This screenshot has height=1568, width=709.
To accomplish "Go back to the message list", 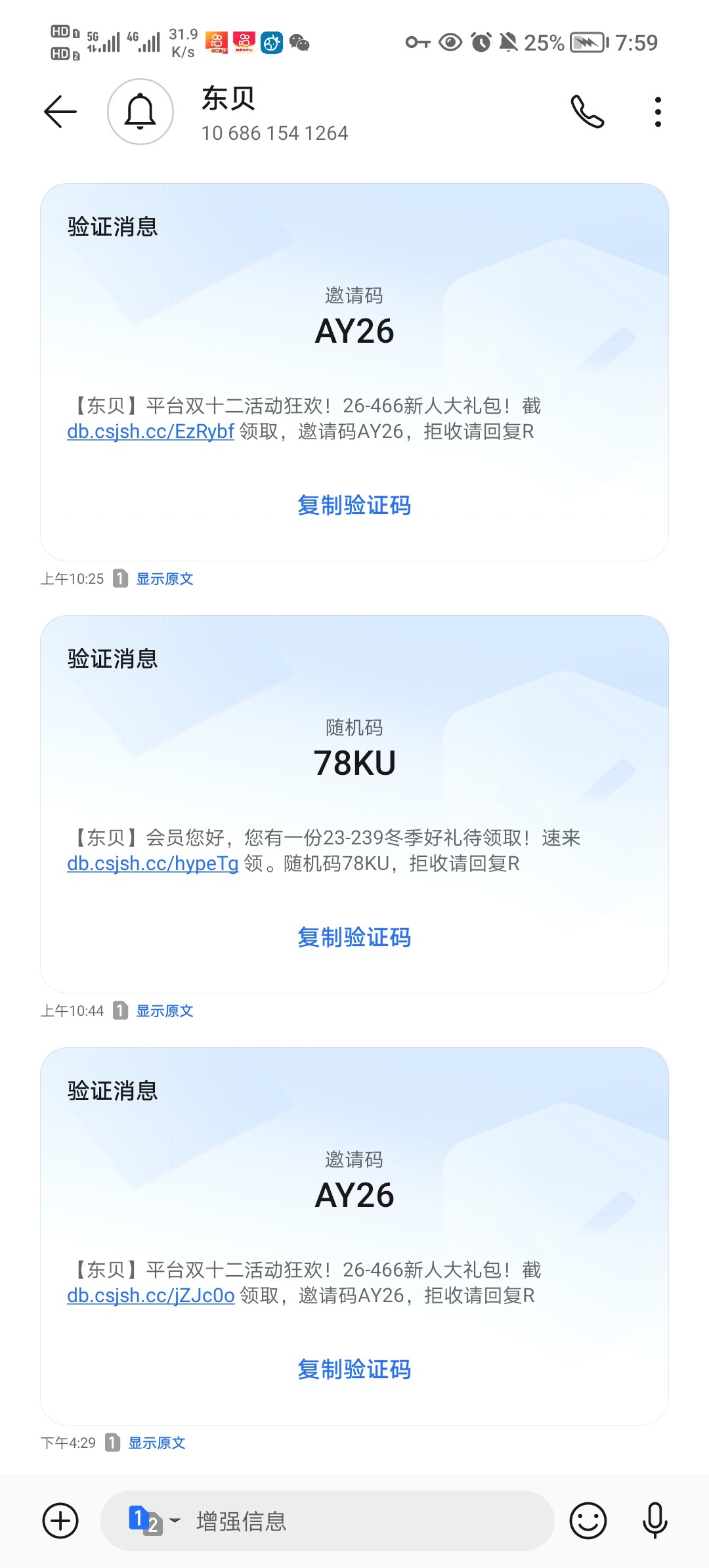I will [x=60, y=112].
